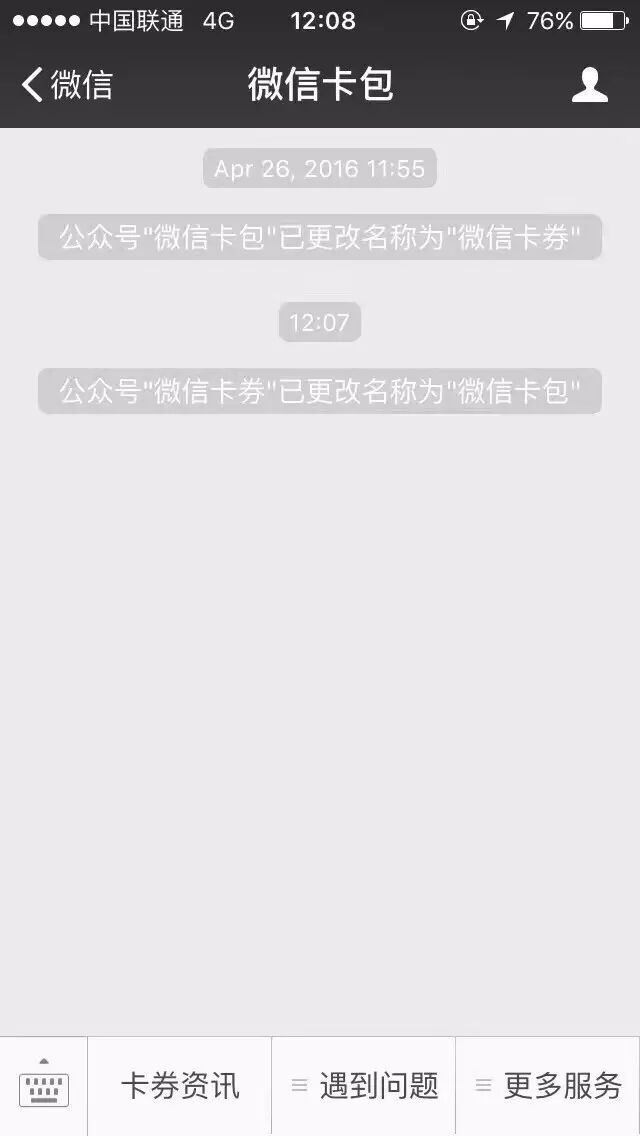The width and height of the screenshot is (640, 1136).
Task: Open the 卡券资讯 menu
Action: pyautogui.click(x=180, y=1085)
